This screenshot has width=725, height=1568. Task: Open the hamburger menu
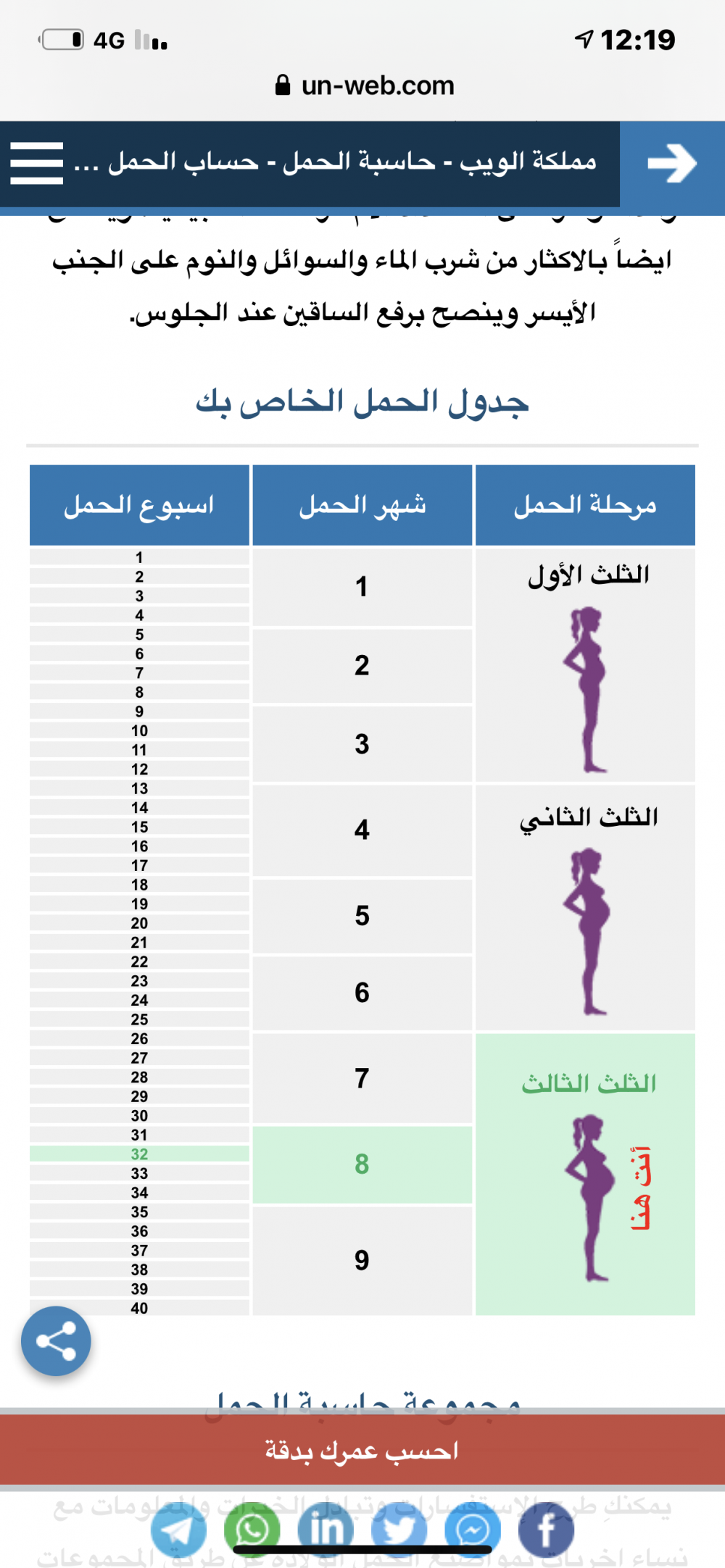point(37,163)
